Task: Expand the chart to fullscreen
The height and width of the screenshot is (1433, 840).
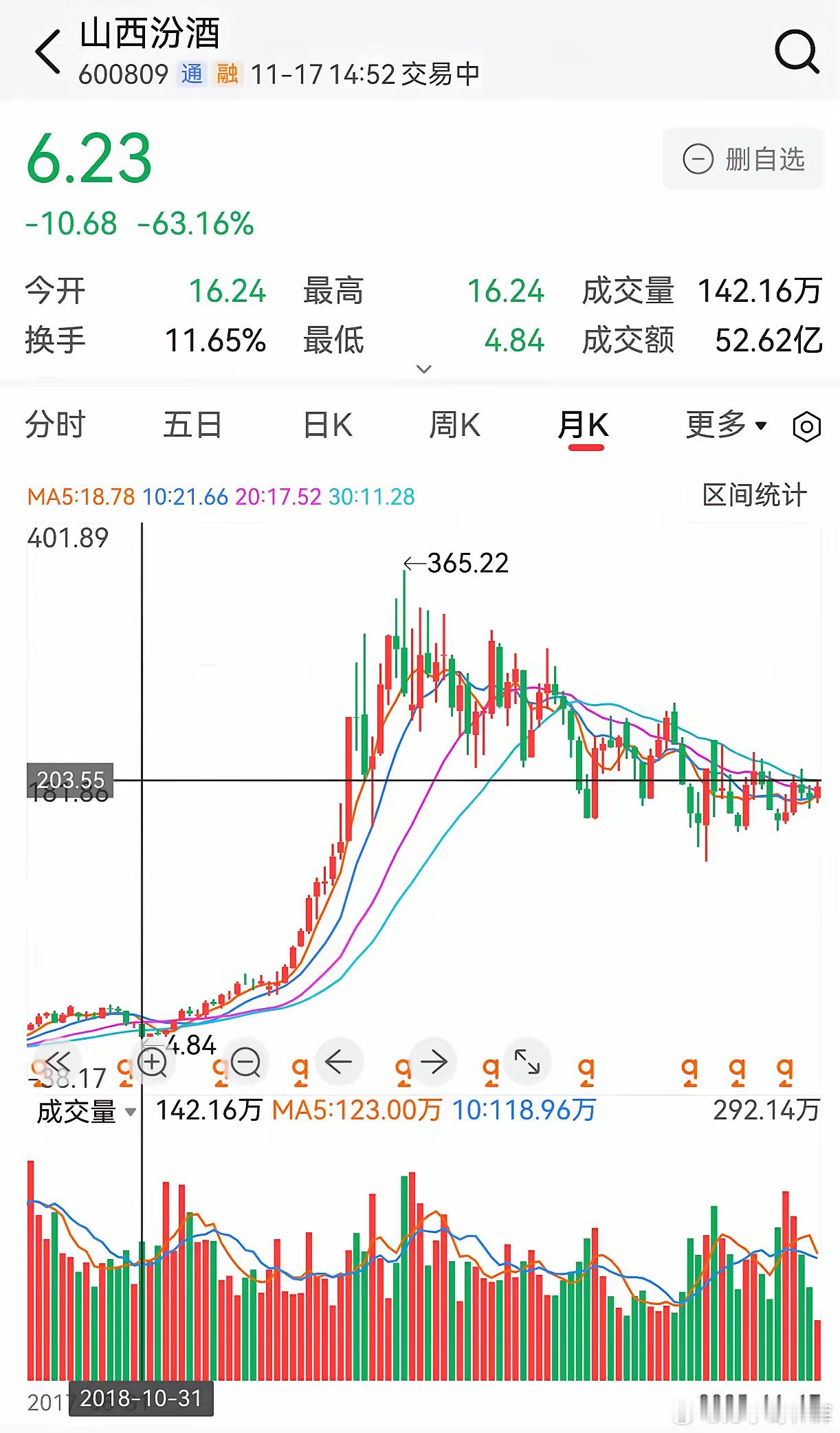Action: [x=527, y=1062]
